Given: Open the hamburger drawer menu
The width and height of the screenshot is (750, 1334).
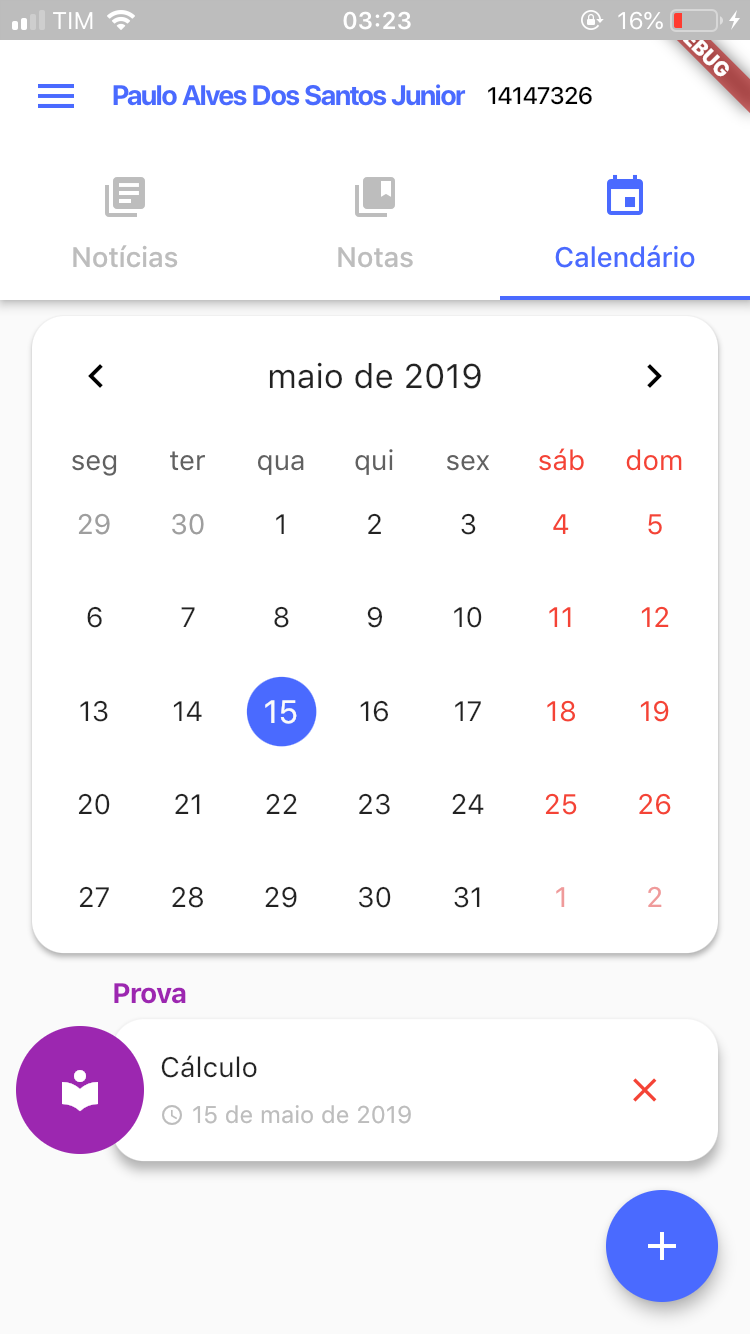Looking at the screenshot, I should point(56,96).
